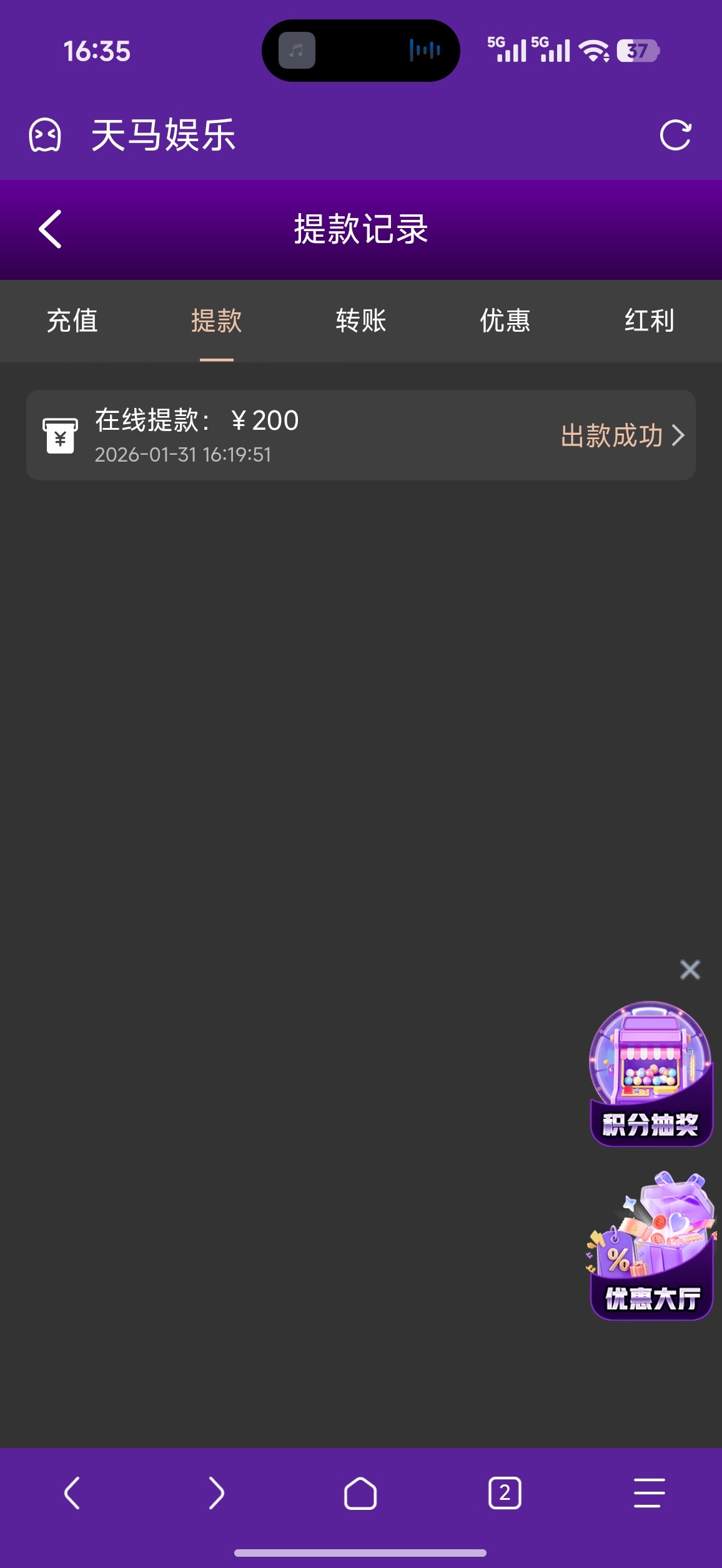Reload the page with the refresh icon
The image size is (722, 1568).
coord(675,135)
